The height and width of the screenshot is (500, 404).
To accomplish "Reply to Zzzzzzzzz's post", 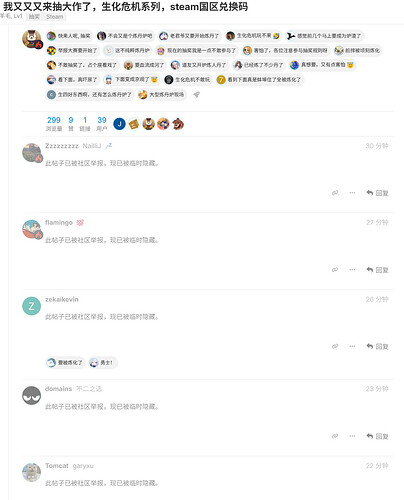I will tap(377, 193).
